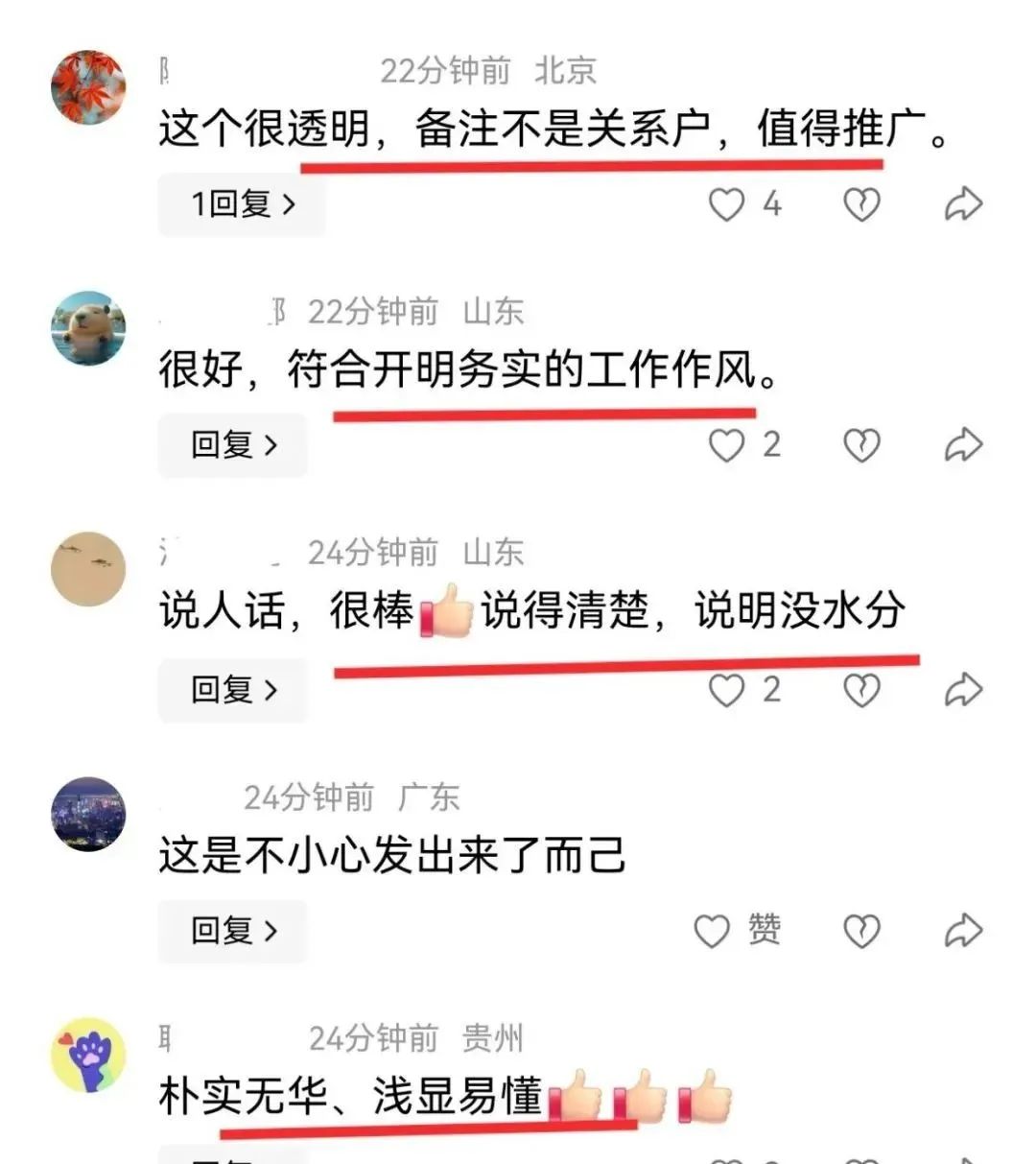Open the red maple leaf avatar profile
Viewport: 1036px width, 1164px height.
pos(87,87)
